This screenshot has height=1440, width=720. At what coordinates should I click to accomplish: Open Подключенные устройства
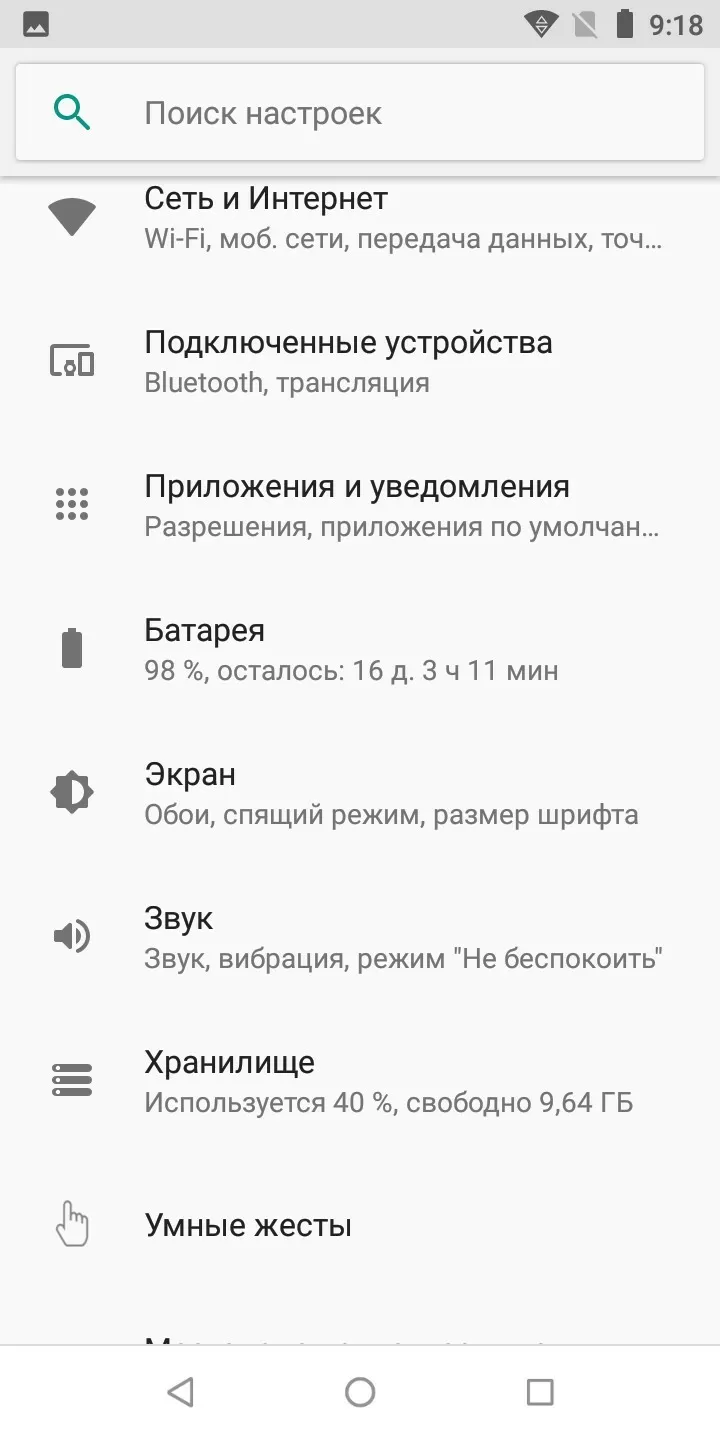tap(360, 362)
